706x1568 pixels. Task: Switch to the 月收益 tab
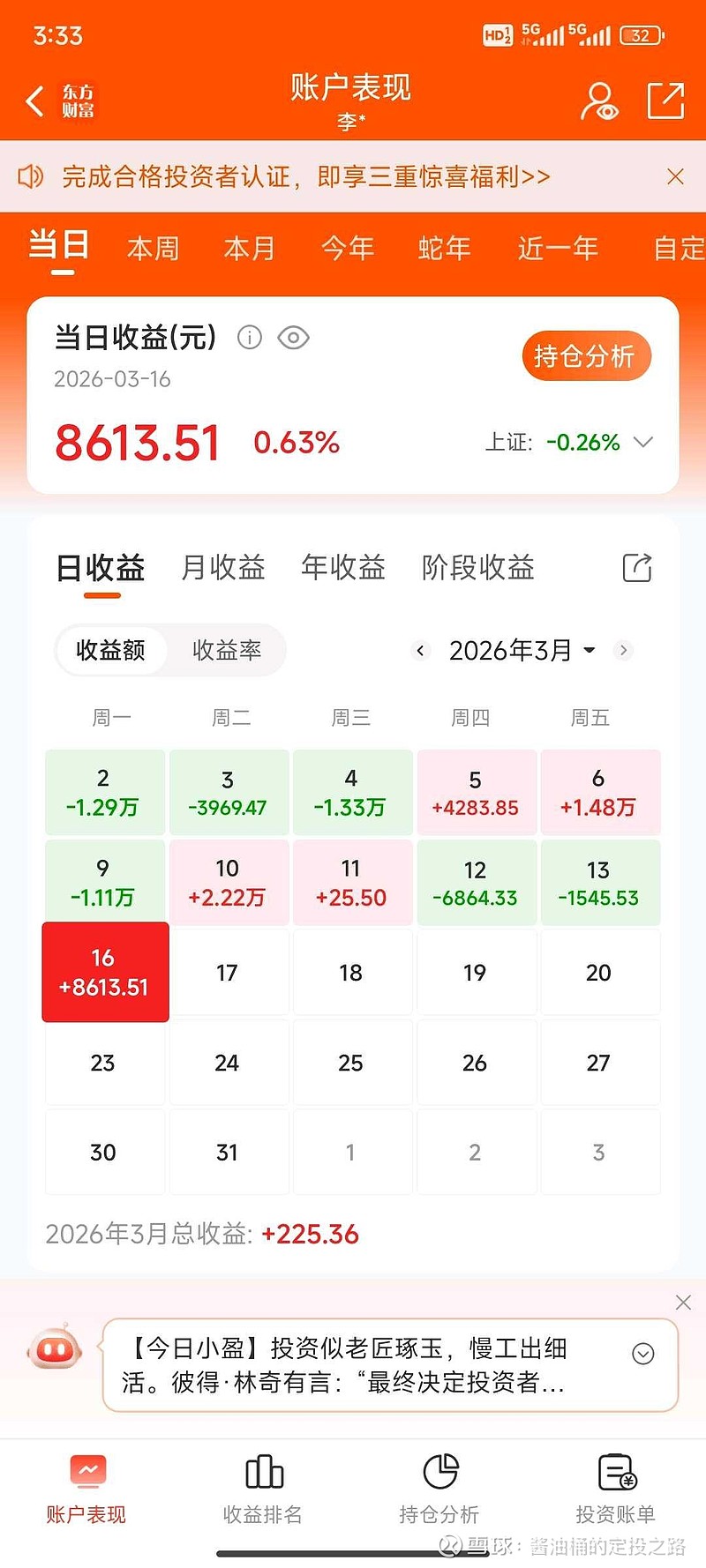222,569
